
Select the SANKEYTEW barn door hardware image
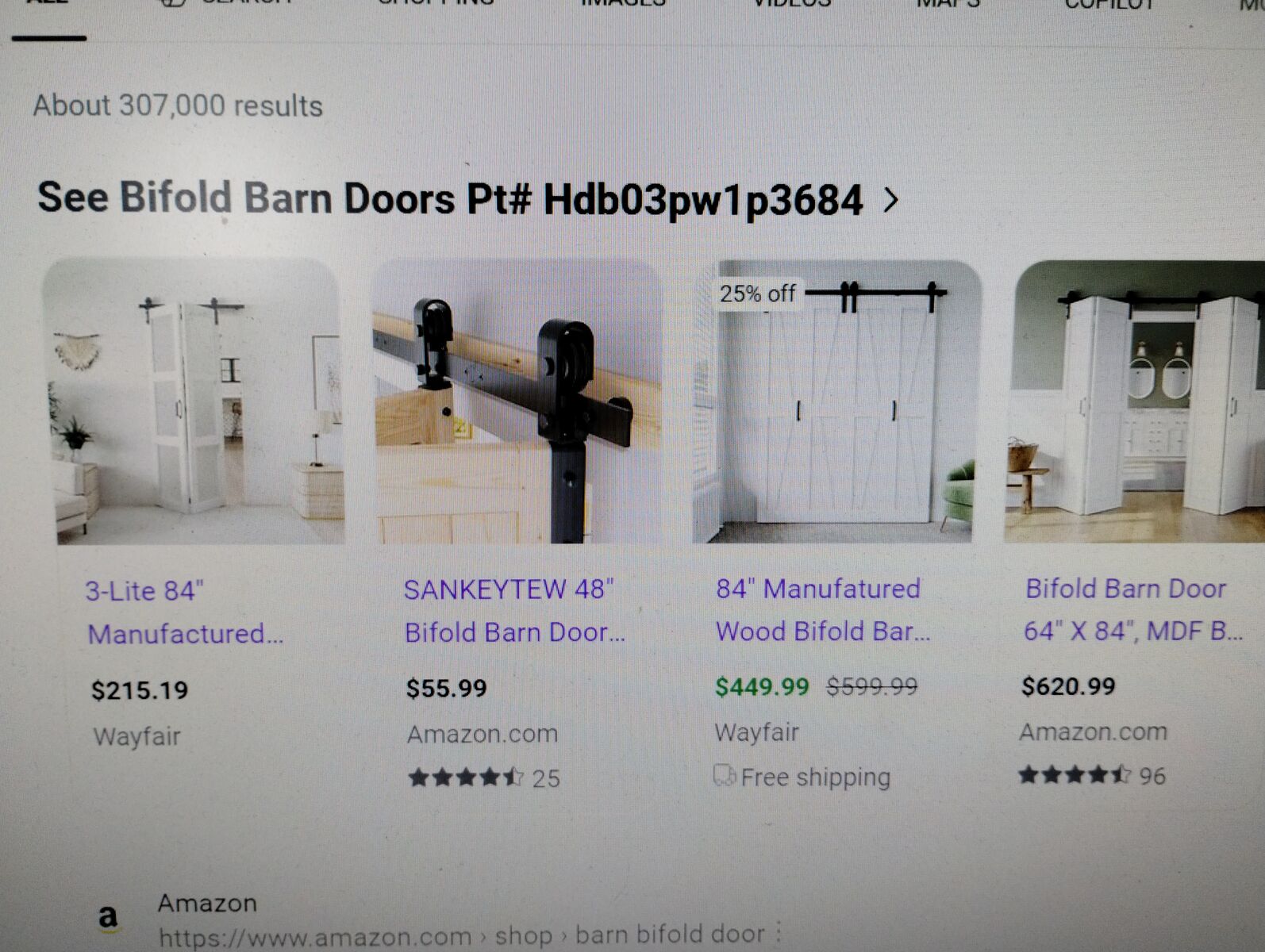517,403
